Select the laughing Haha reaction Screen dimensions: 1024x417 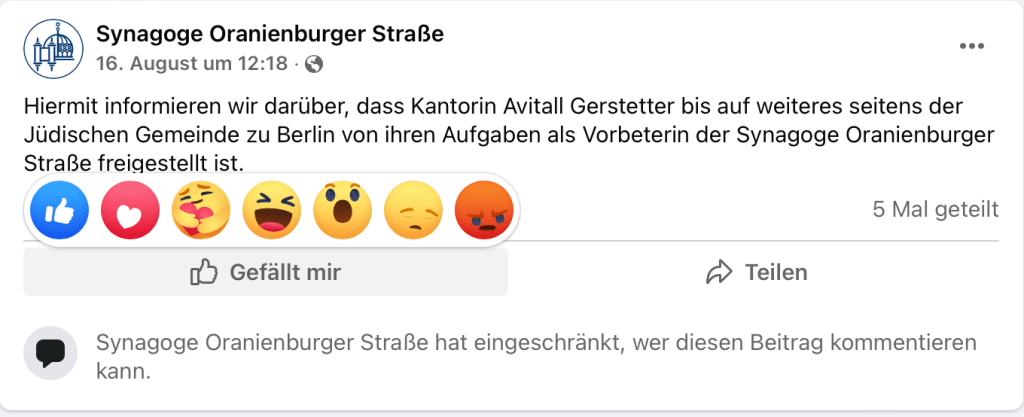point(272,210)
